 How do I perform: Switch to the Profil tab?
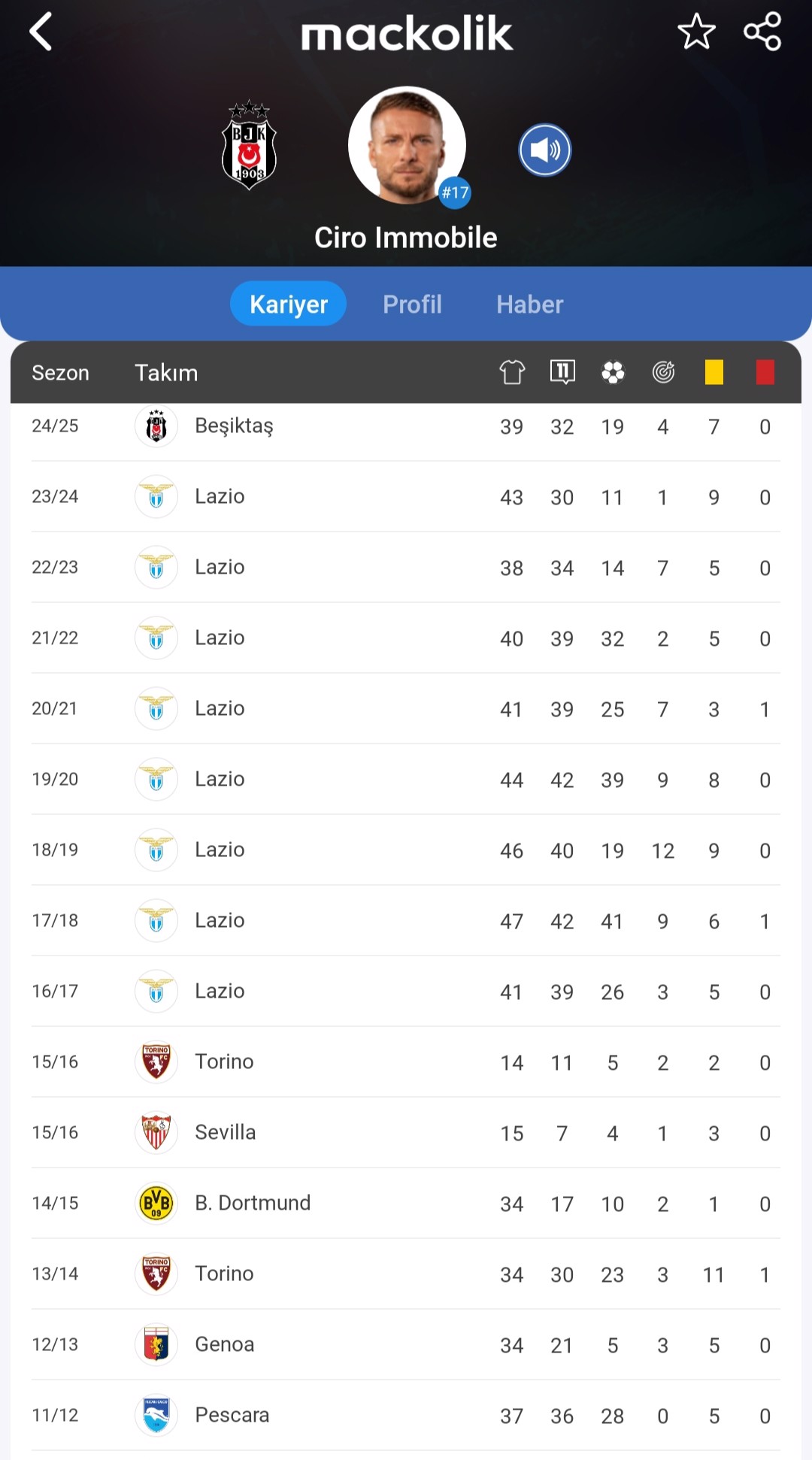coord(412,304)
